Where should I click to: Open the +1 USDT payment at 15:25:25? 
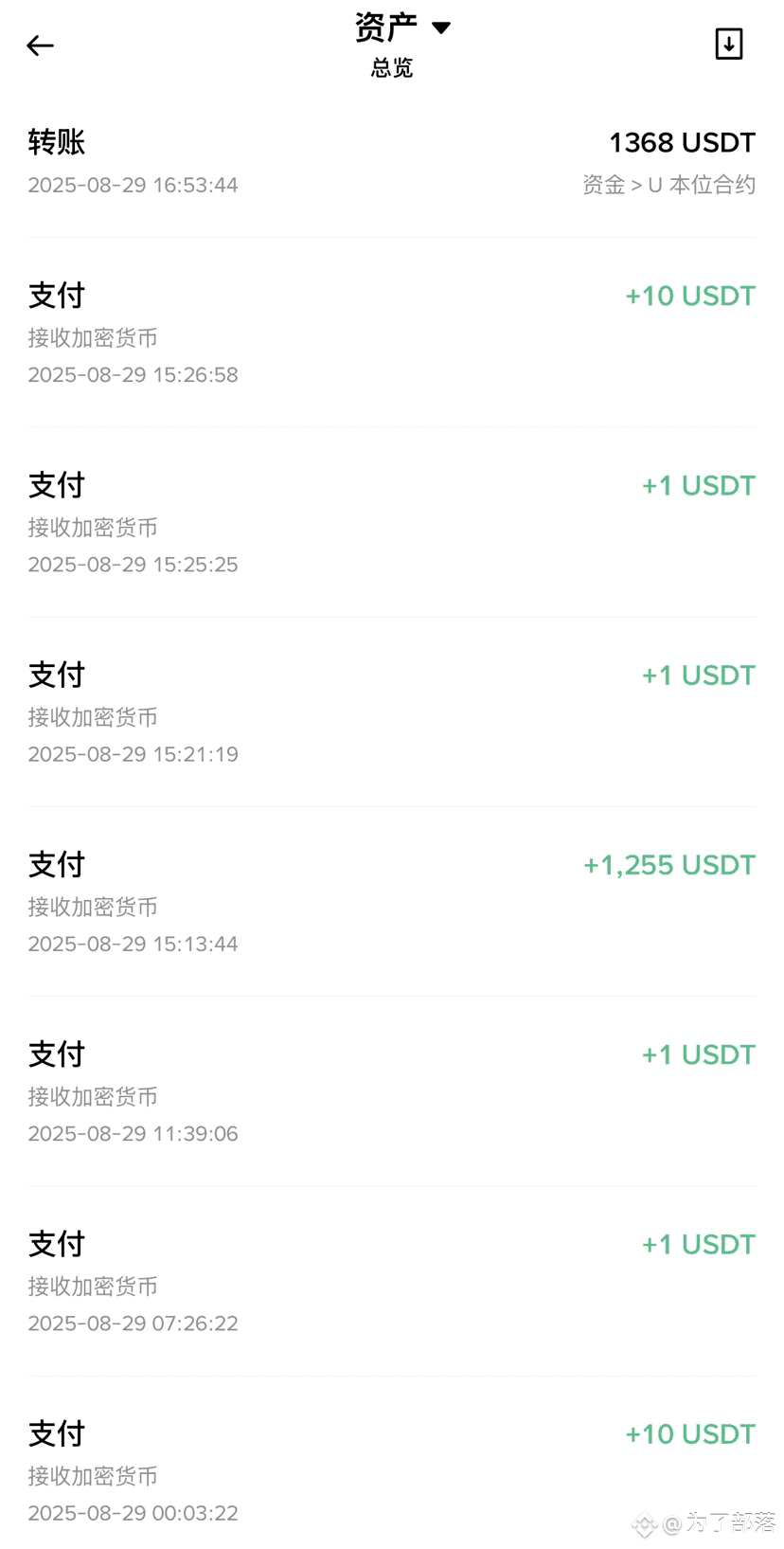pos(391,523)
